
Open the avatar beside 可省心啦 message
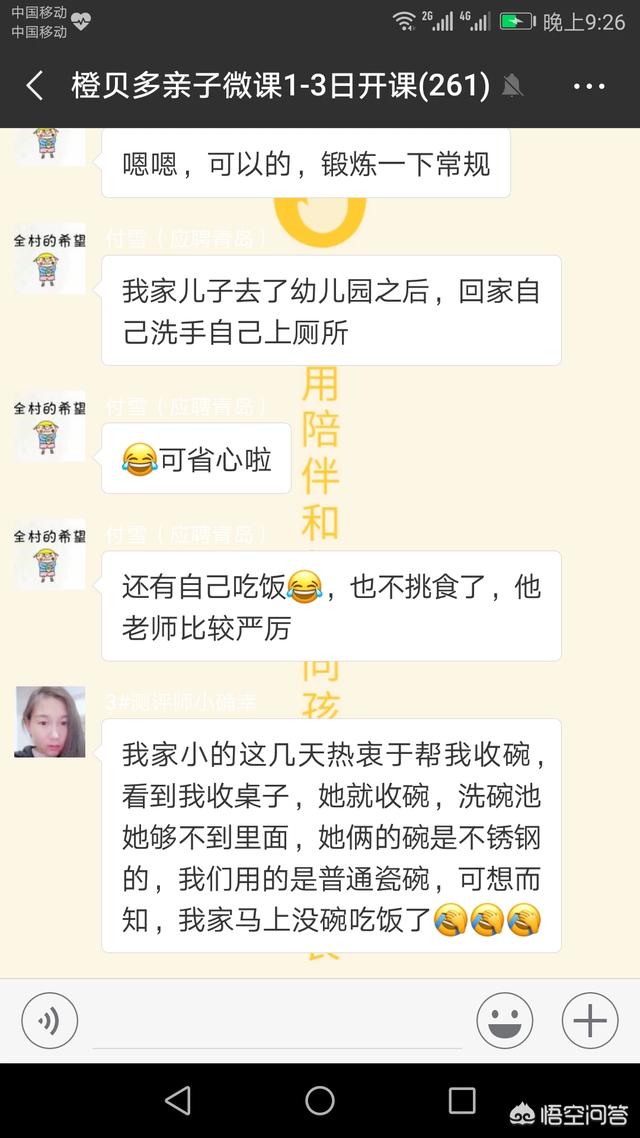tap(49, 426)
